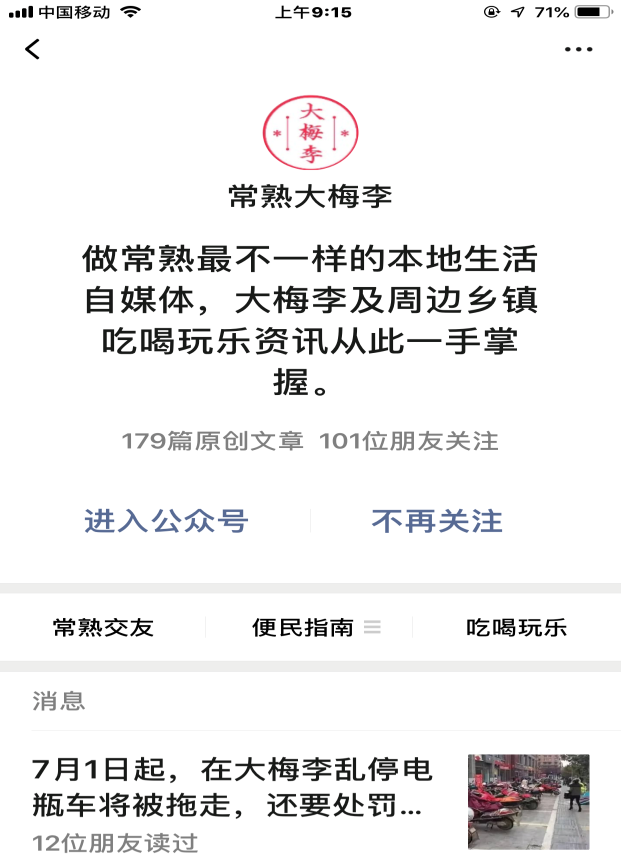
Task: Open the article about 7月1日起 电瓶车
Action: coord(232,785)
